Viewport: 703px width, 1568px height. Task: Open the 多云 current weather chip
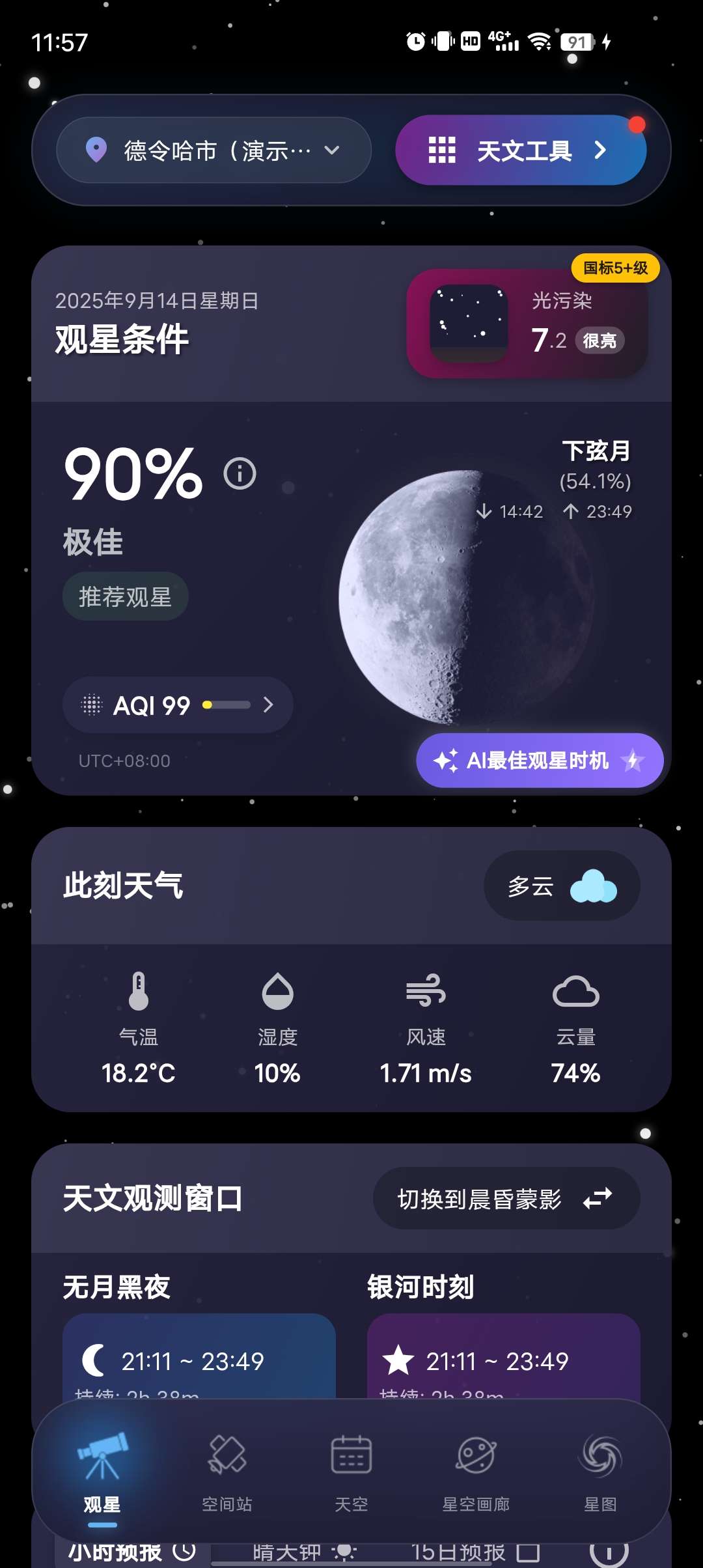click(x=561, y=886)
